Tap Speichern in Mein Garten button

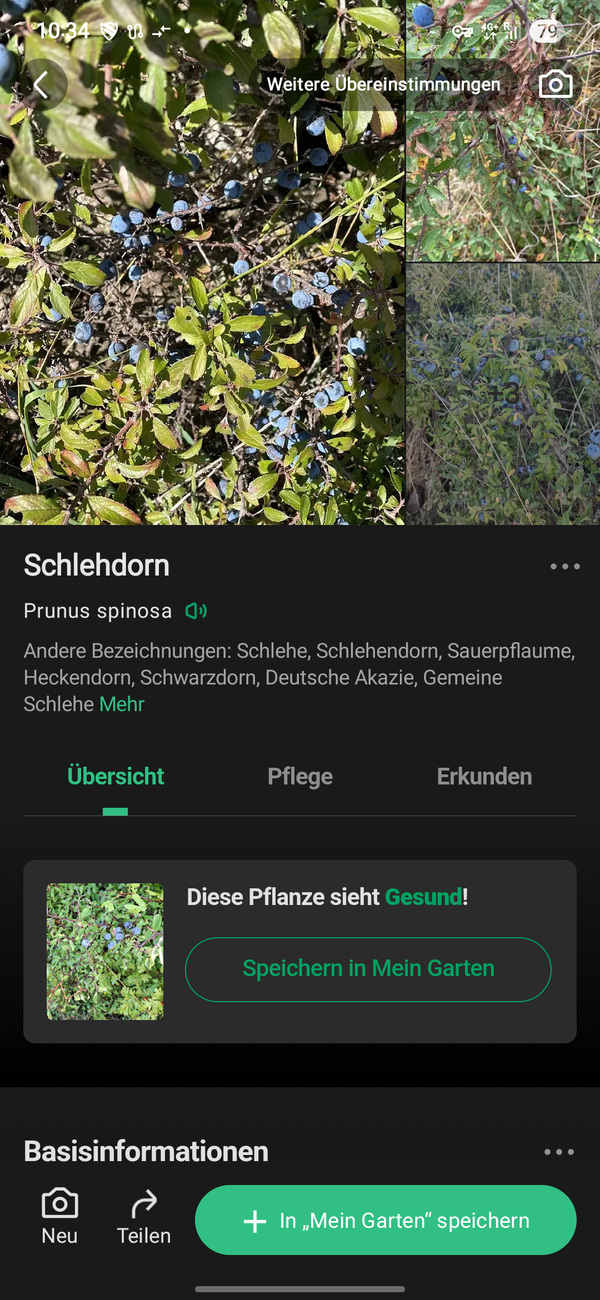click(x=368, y=969)
